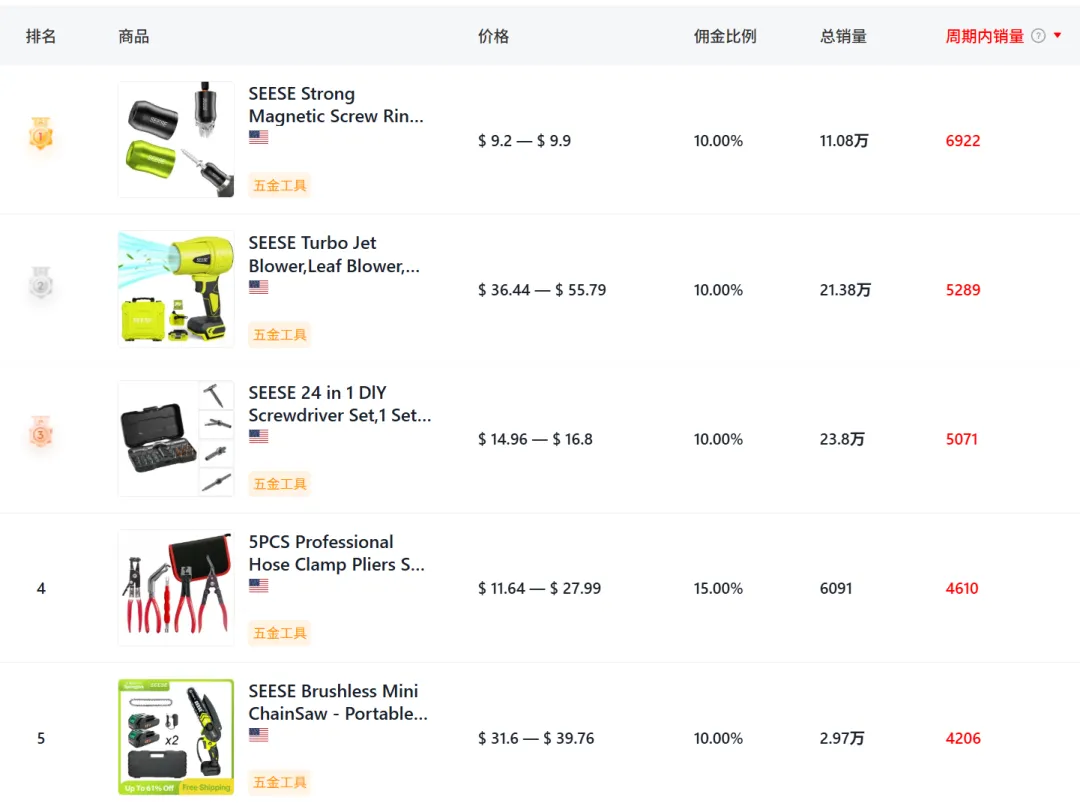The height and width of the screenshot is (803, 1080).
Task: Show the help tooltip beside 周期内销量
Action: [x=1038, y=36]
